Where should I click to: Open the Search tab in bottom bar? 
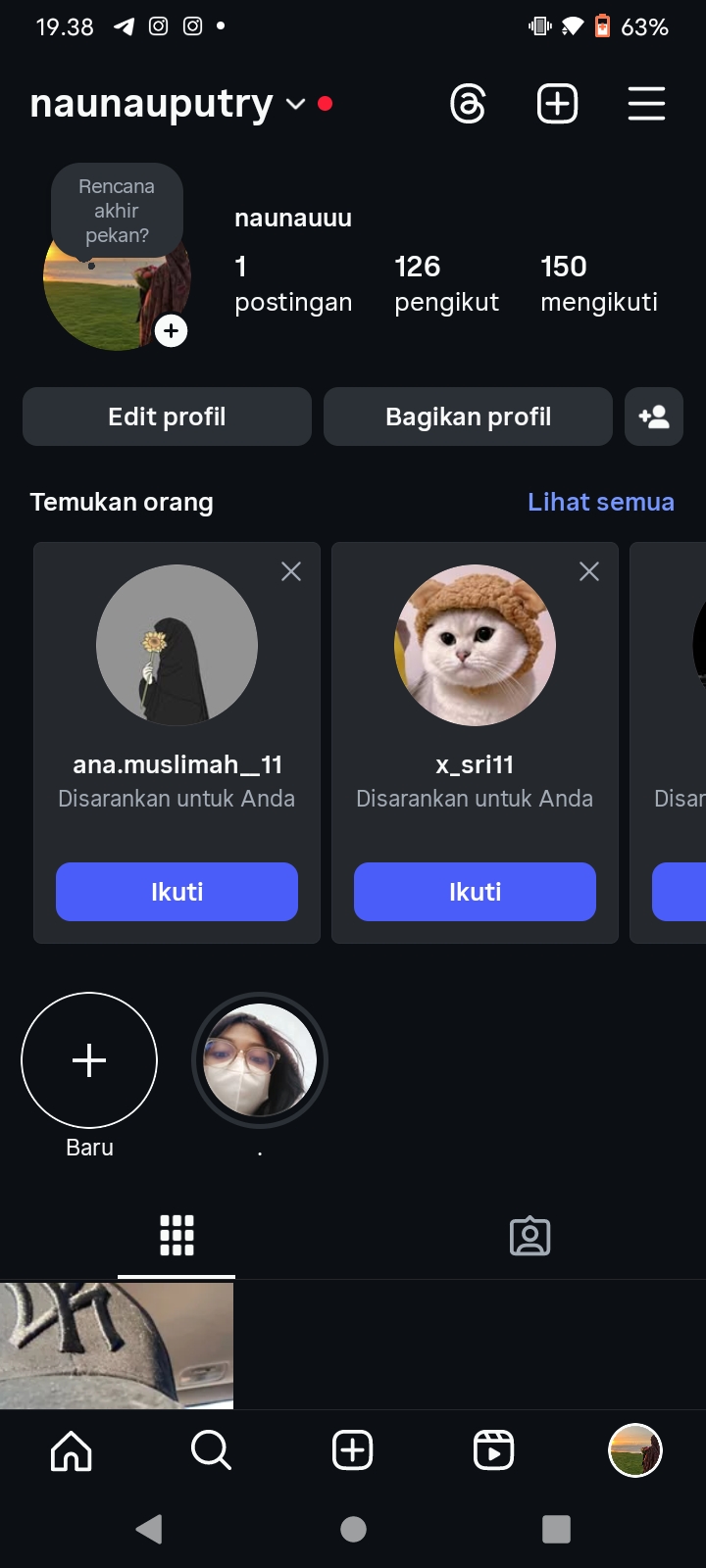coord(211,1450)
